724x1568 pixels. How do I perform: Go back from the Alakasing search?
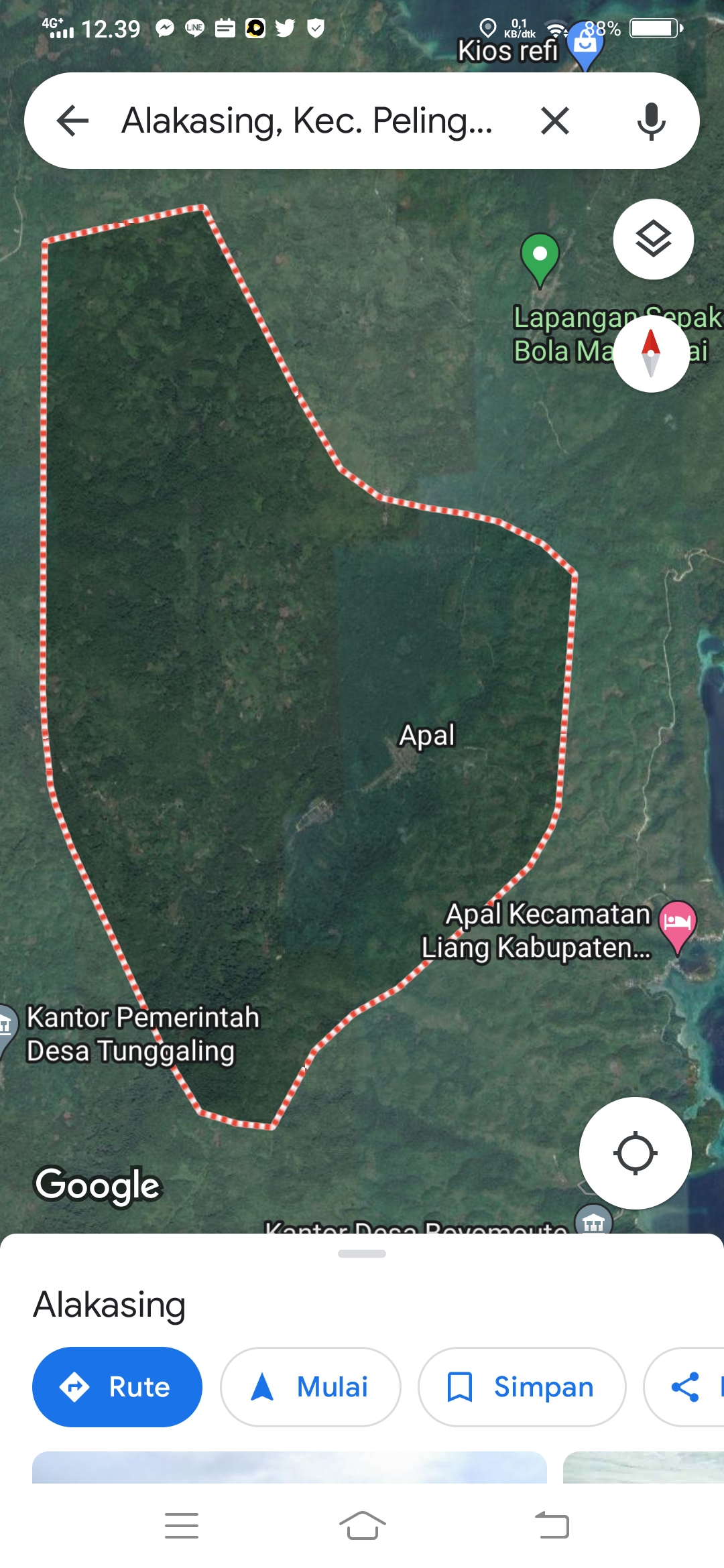(x=72, y=121)
